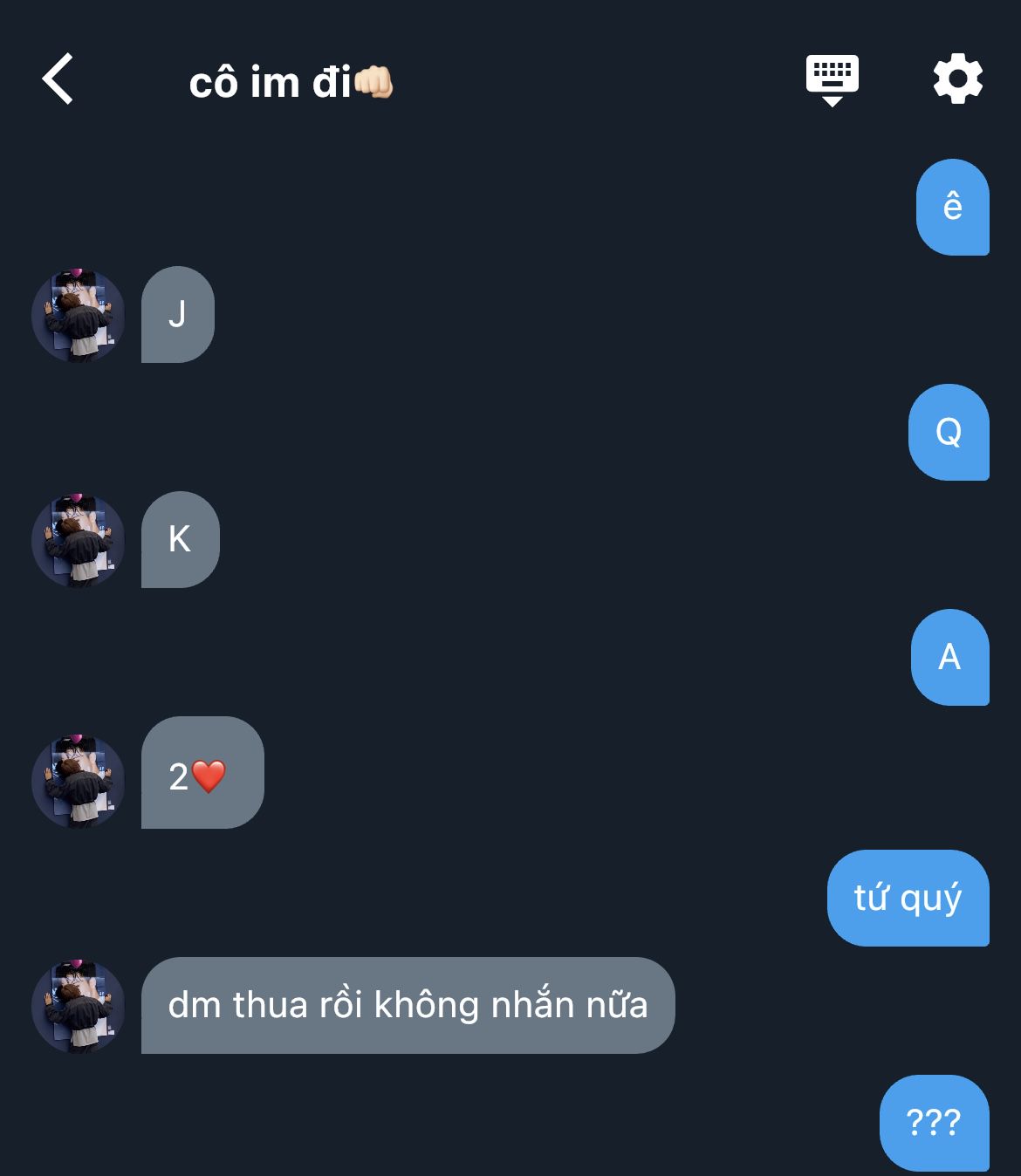Open sender's avatar beside the "J" message
The height and width of the screenshot is (1176, 1021).
point(78,315)
